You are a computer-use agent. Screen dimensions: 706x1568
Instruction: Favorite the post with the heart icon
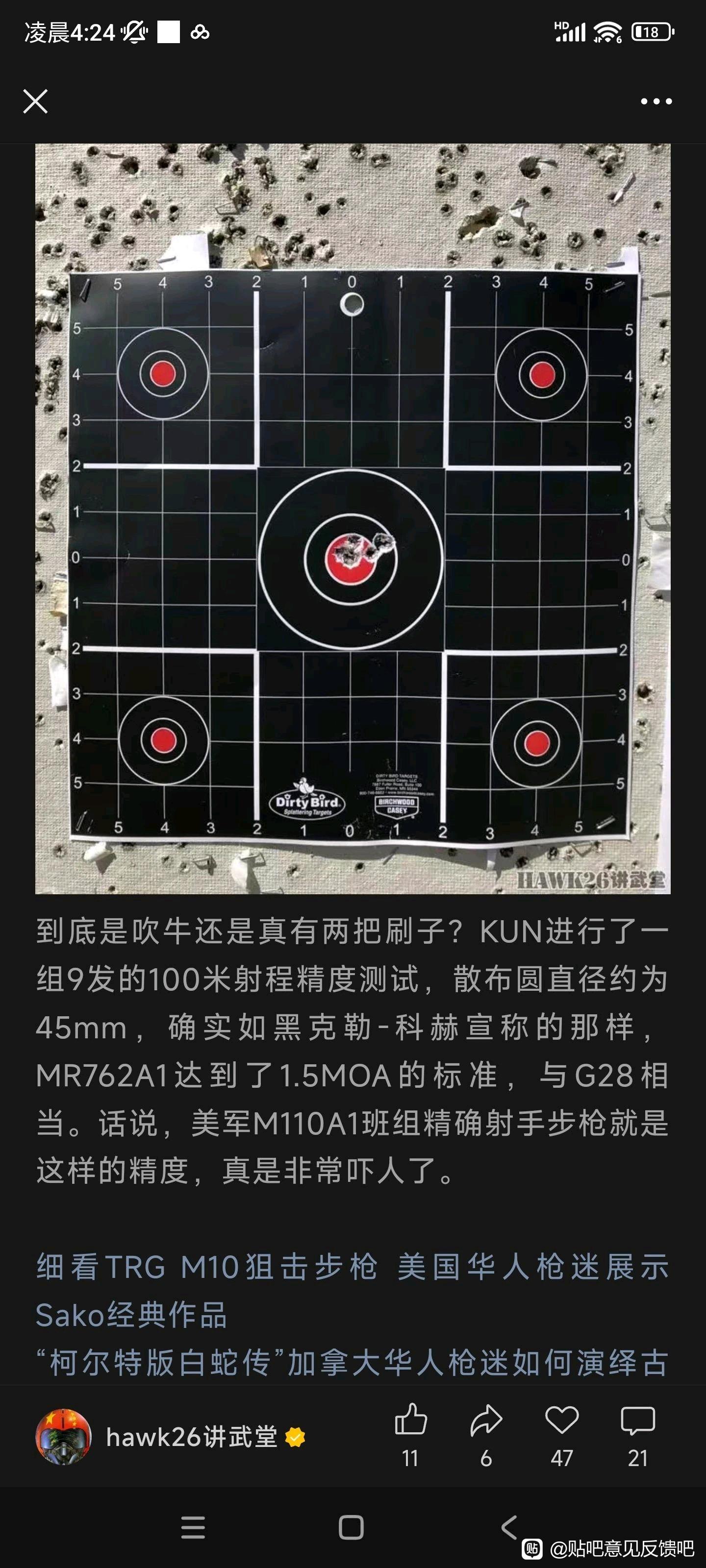[x=562, y=1433]
